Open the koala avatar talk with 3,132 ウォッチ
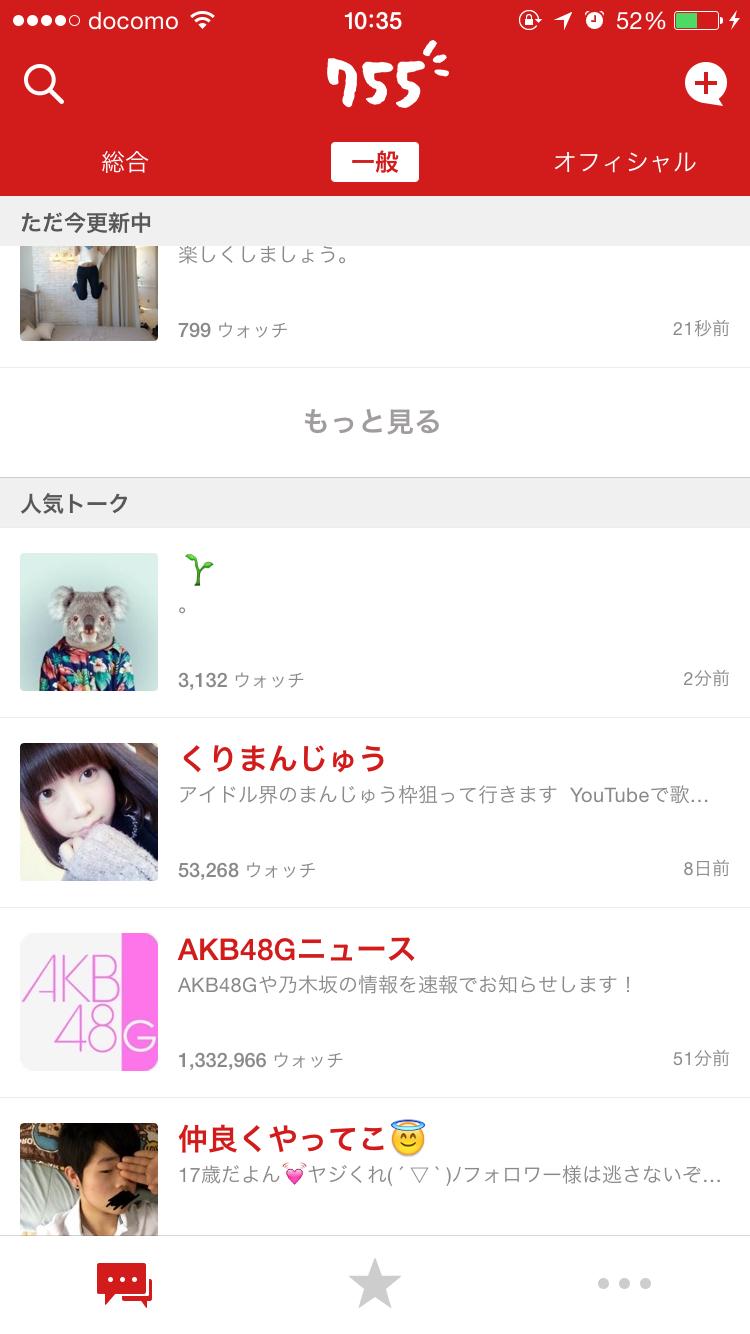 tap(375, 622)
